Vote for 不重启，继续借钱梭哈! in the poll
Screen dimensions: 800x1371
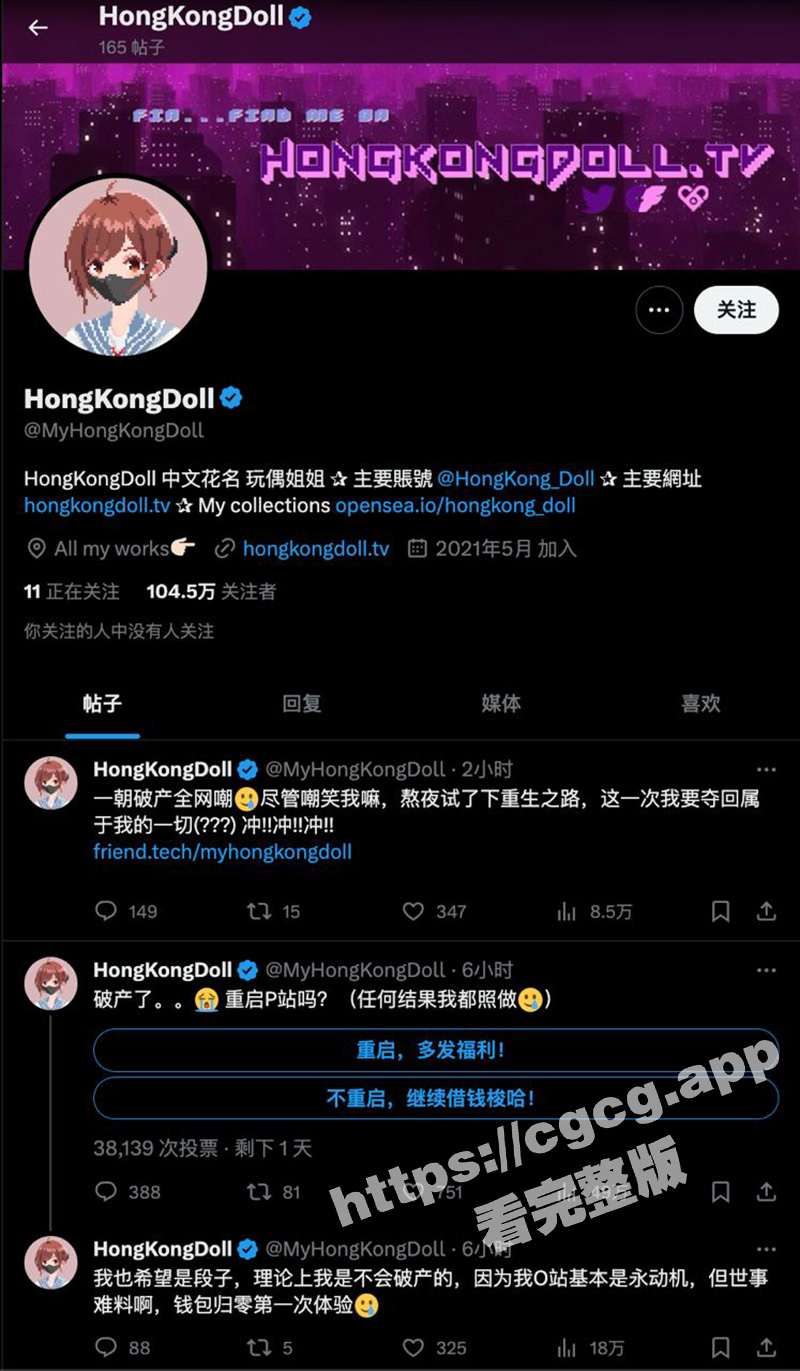435,1098
